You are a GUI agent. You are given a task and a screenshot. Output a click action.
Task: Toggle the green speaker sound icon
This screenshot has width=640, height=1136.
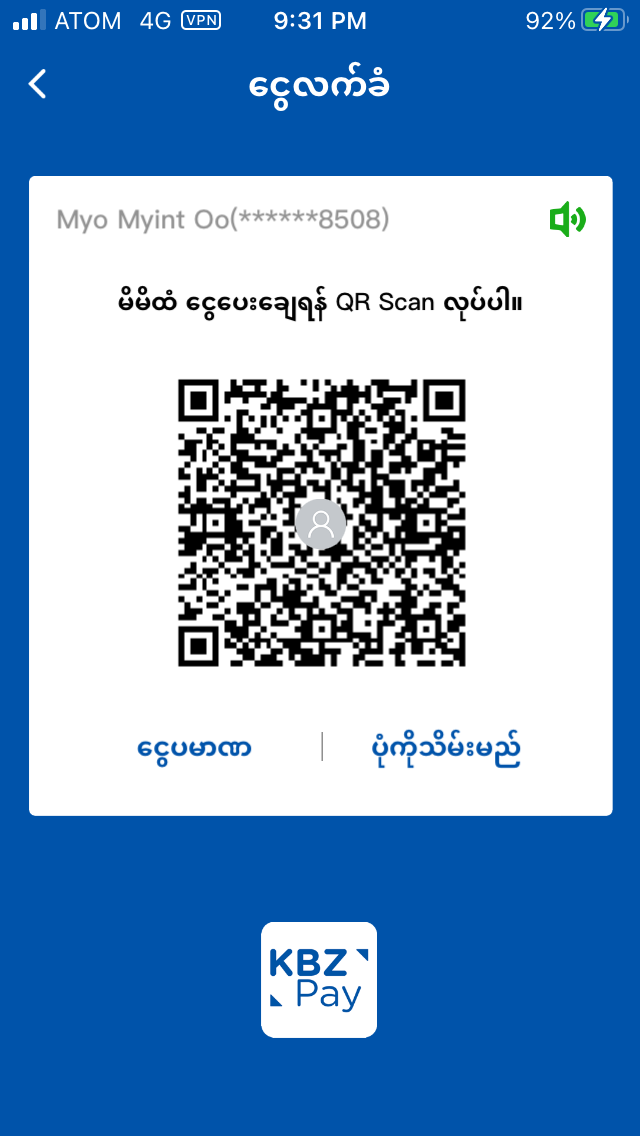[567, 219]
